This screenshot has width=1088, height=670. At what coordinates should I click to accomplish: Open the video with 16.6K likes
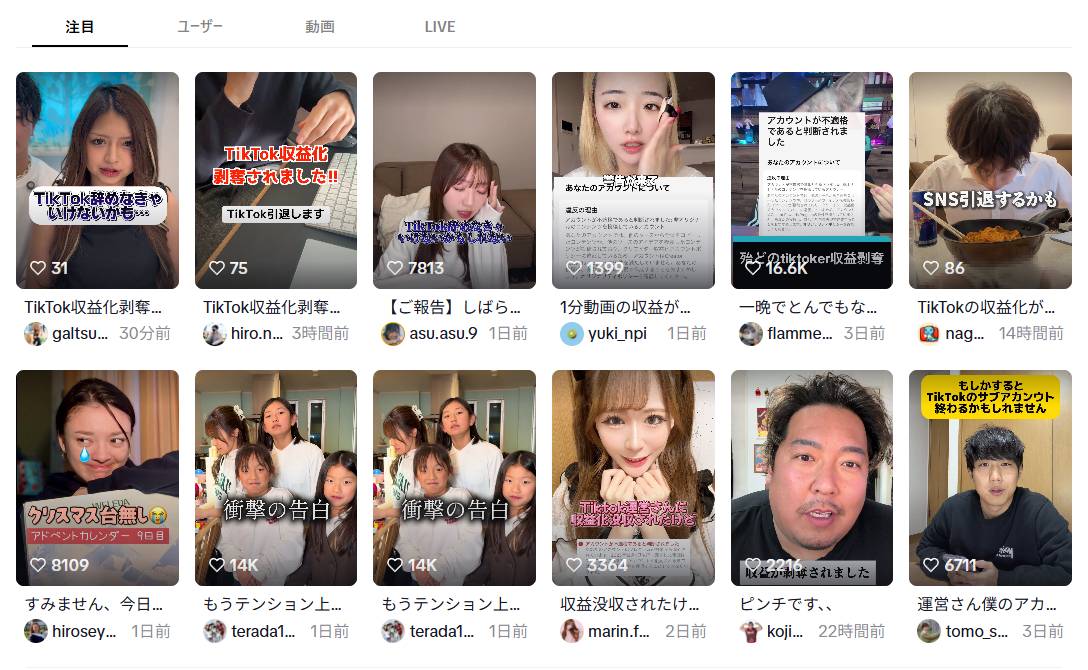812,180
